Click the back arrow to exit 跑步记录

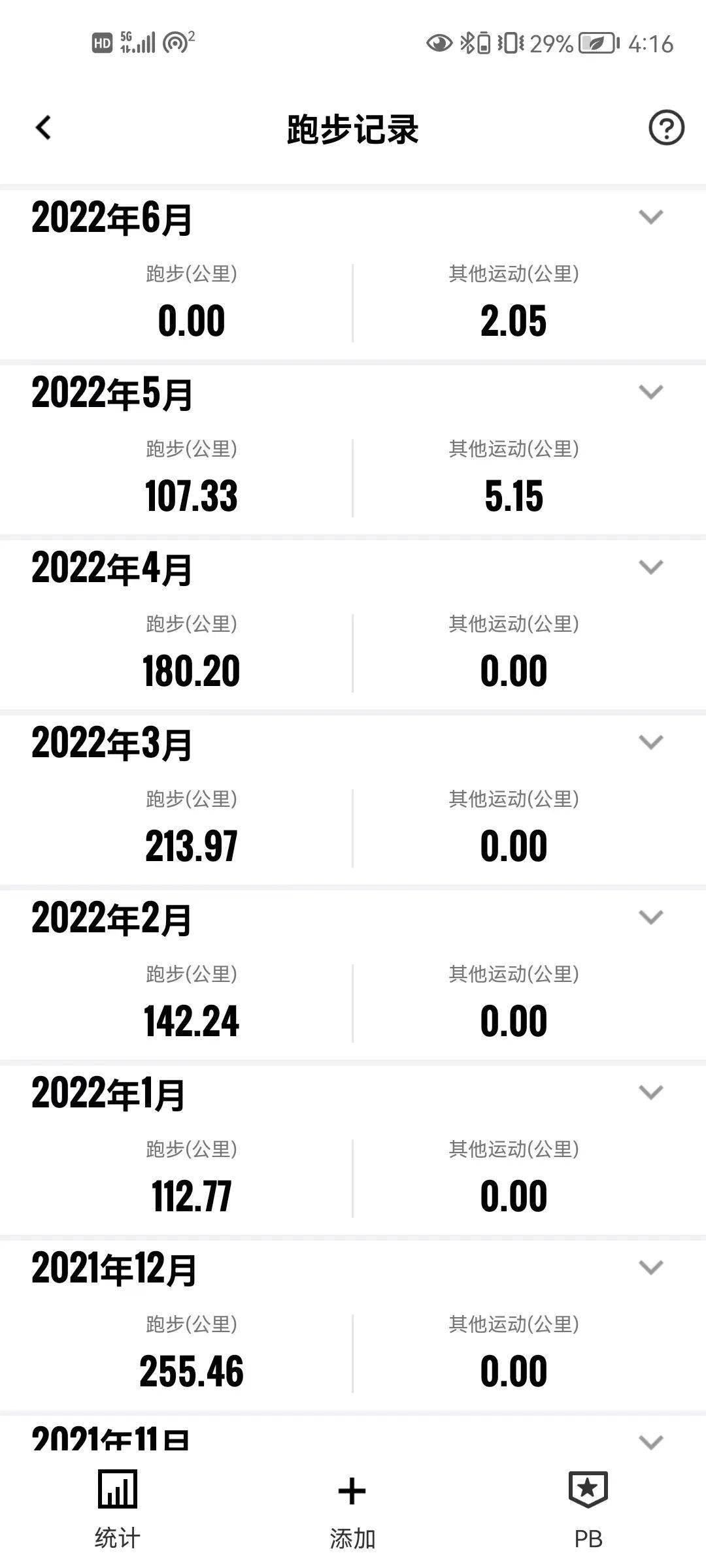coord(43,129)
